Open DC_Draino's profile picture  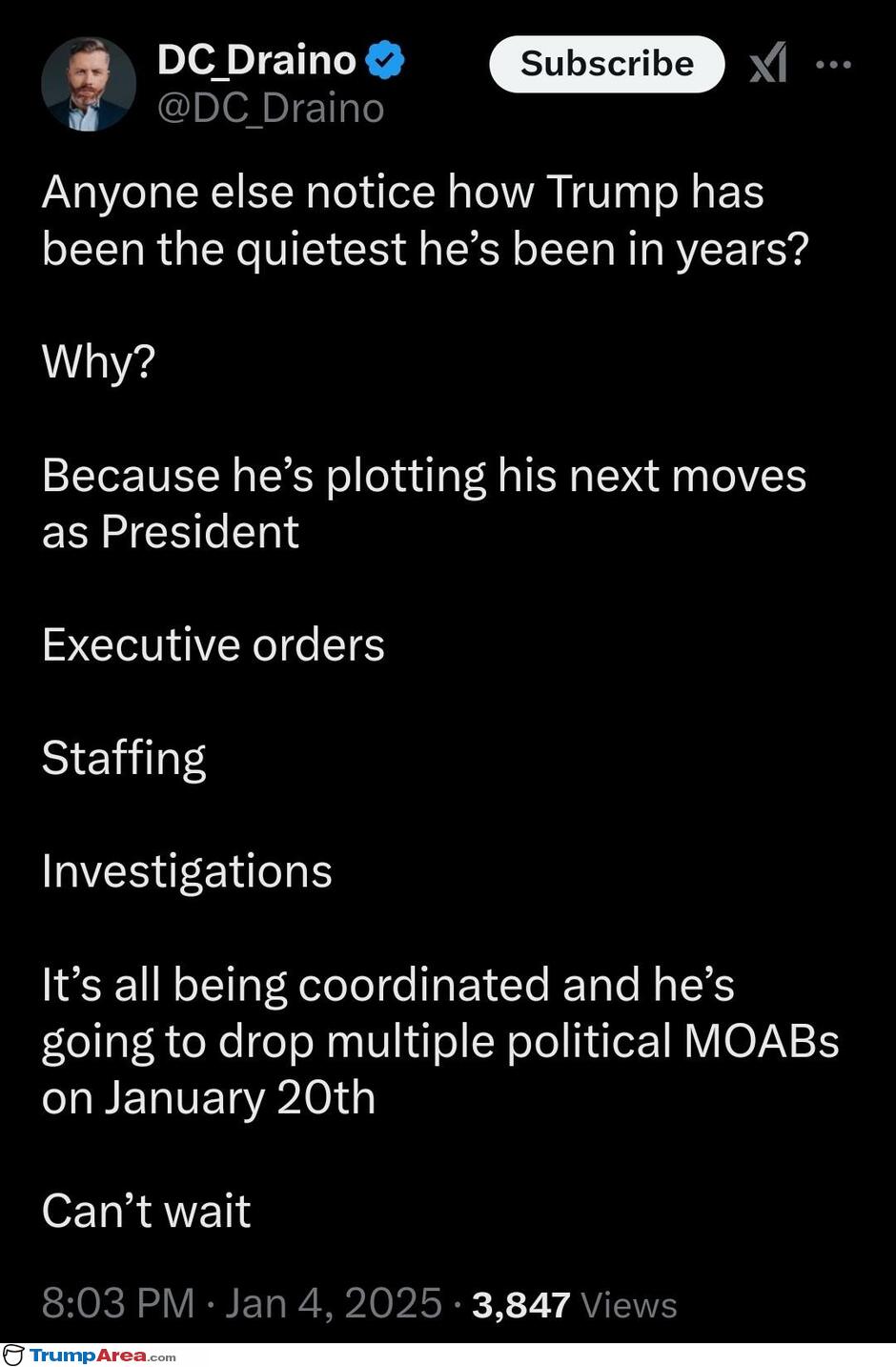pyautogui.click(x=88, y=84)
